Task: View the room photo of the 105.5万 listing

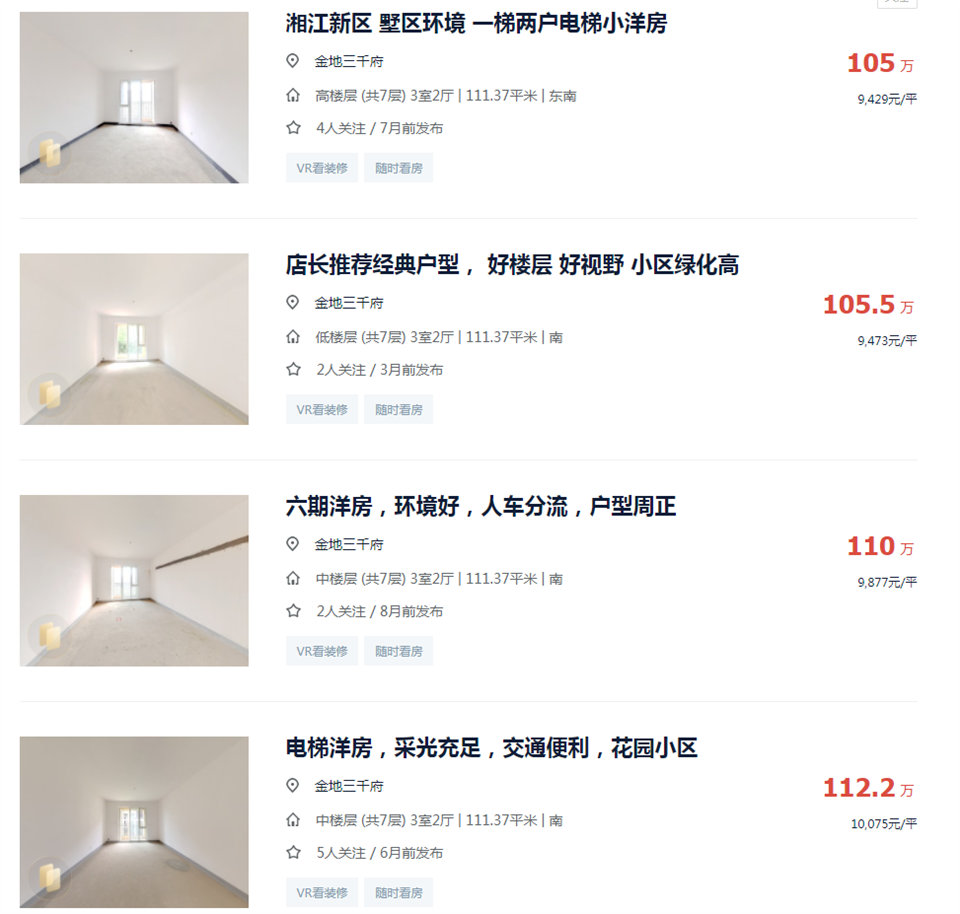Action: coord(134,339)
